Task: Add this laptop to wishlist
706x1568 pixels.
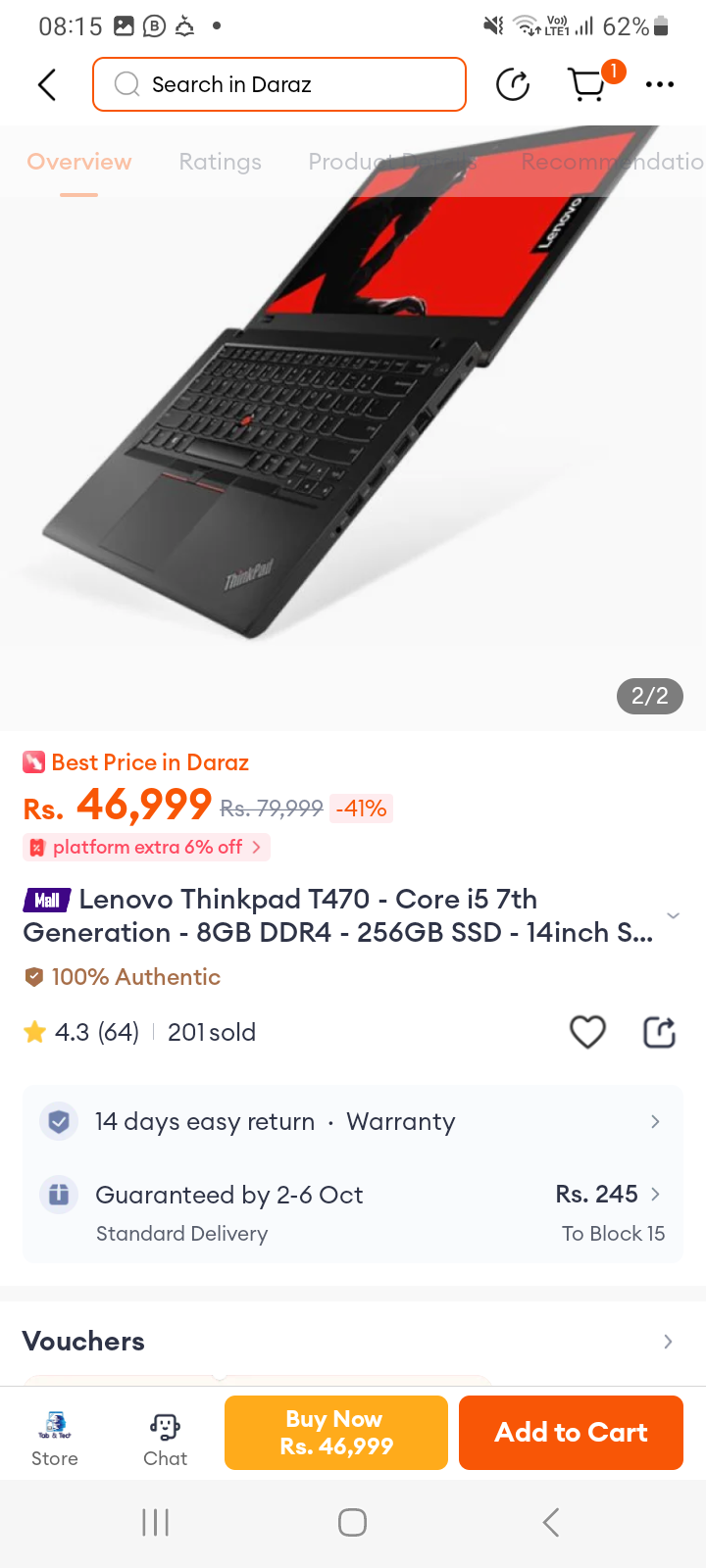Action: 587,1032
